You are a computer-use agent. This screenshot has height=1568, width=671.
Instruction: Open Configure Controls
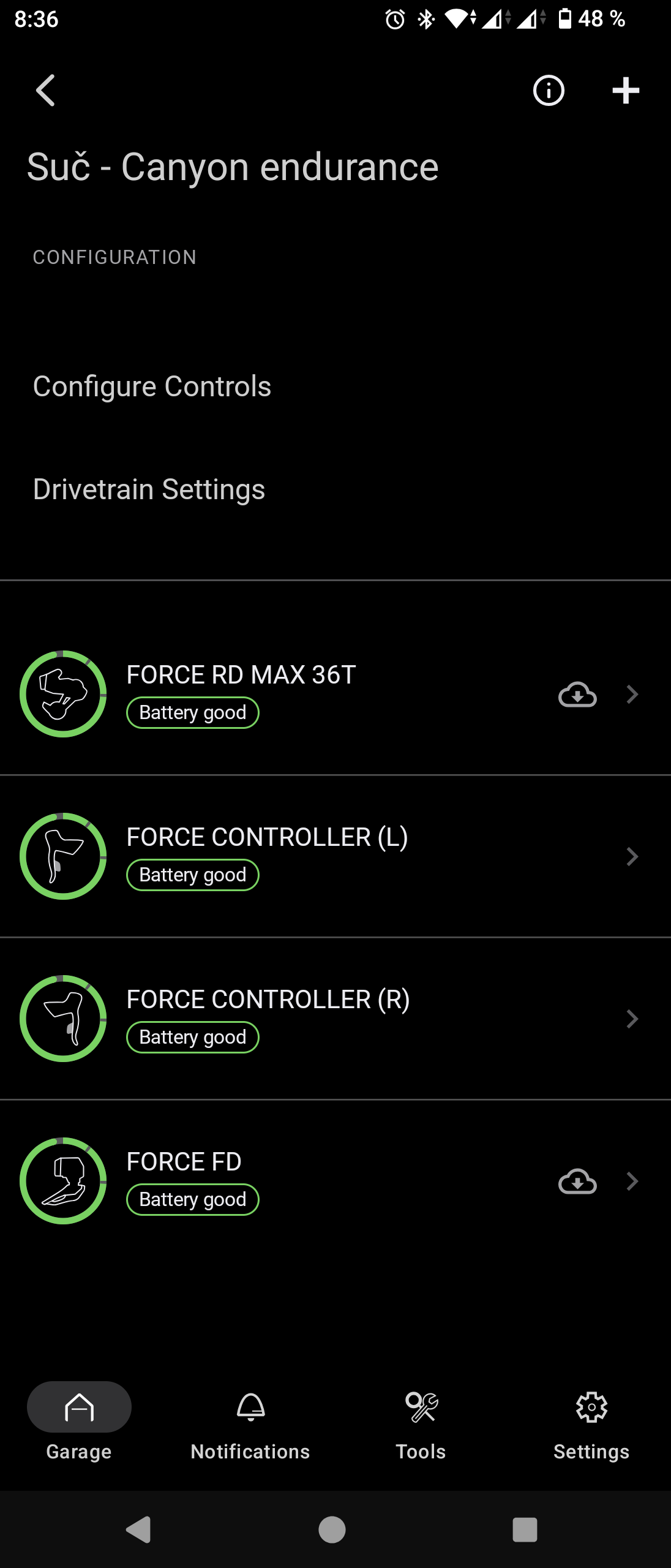pyautogui.click(x=152, y=386)
